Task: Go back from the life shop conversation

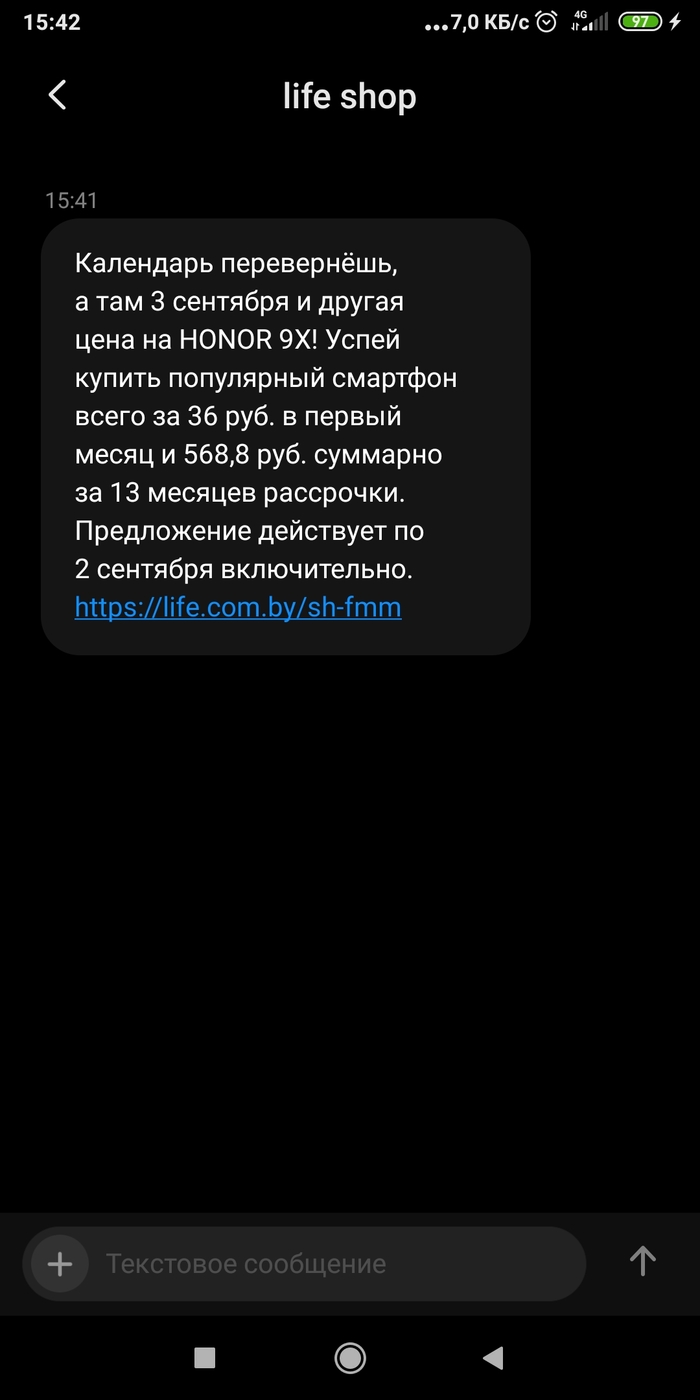Action: pos(57,96)
